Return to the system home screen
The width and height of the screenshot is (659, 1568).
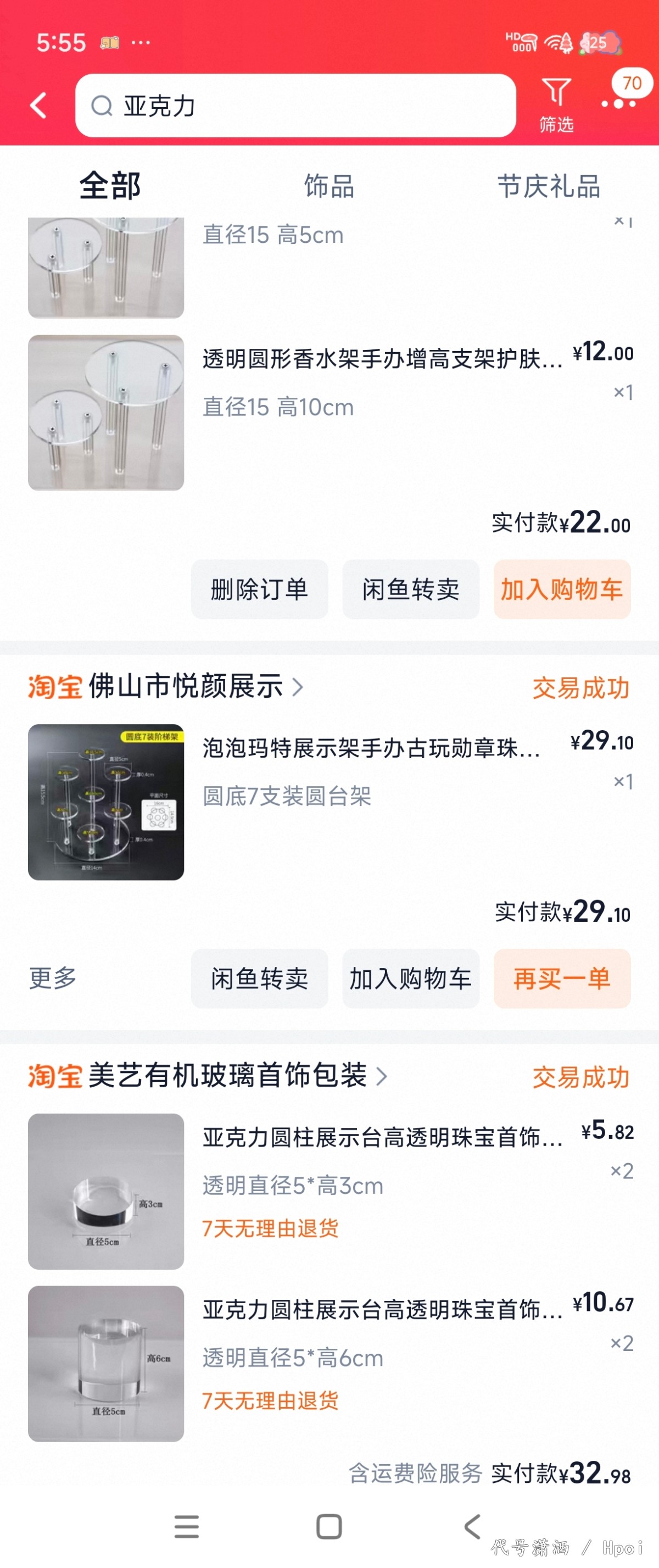[x=329, y=1527]
